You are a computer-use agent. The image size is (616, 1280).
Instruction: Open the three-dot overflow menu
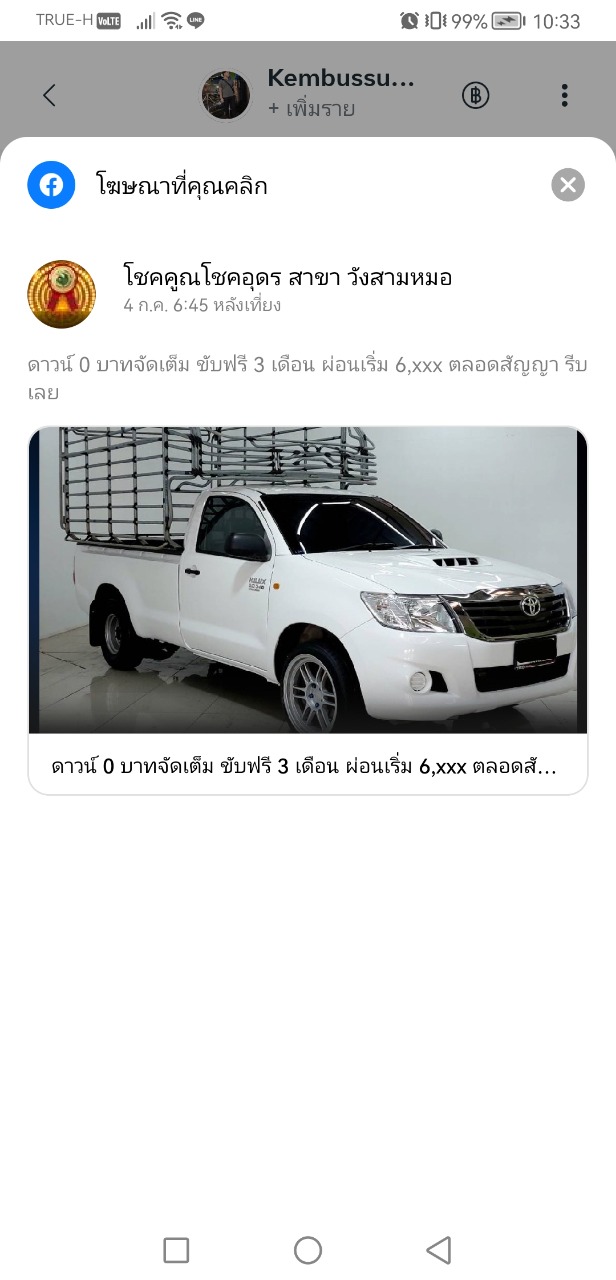(x=564, y=95)
